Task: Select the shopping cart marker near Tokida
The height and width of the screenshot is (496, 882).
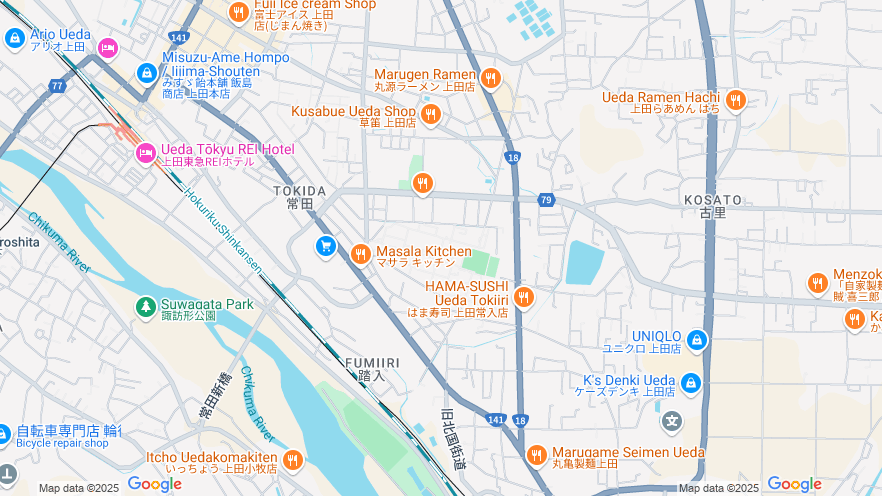Action: tap(325, 246)
